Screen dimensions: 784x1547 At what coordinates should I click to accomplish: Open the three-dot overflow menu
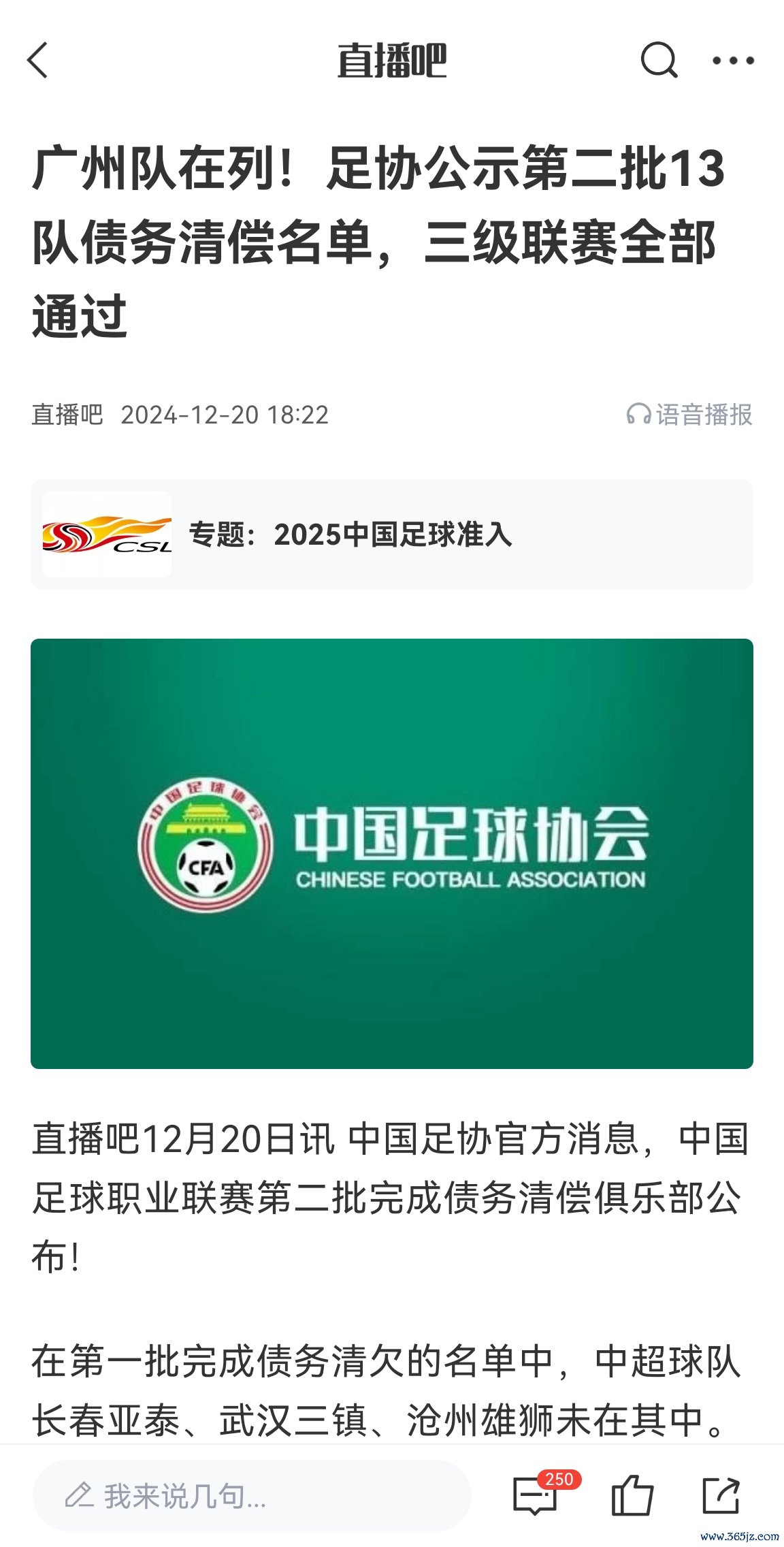733,61
